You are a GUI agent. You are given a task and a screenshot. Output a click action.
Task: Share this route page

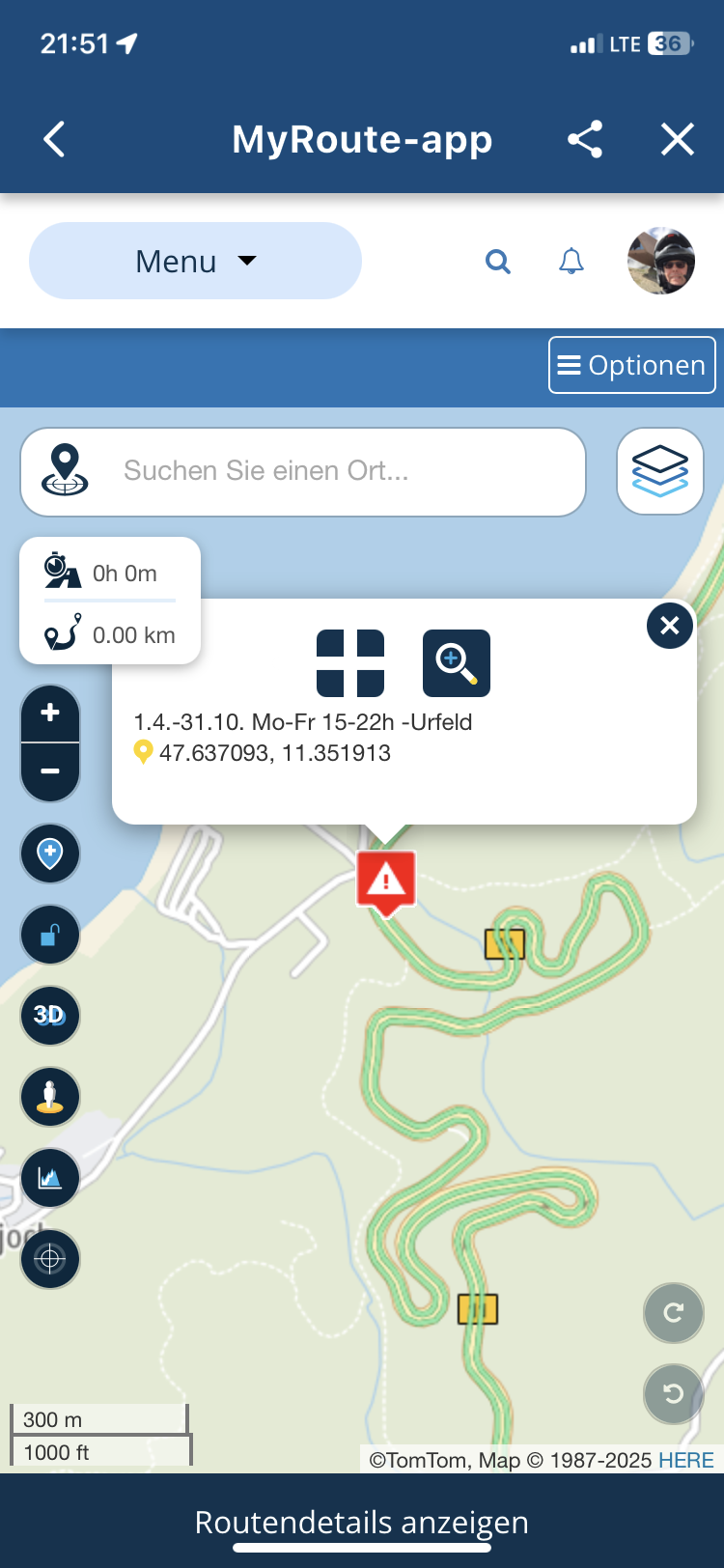click(585, 139)
